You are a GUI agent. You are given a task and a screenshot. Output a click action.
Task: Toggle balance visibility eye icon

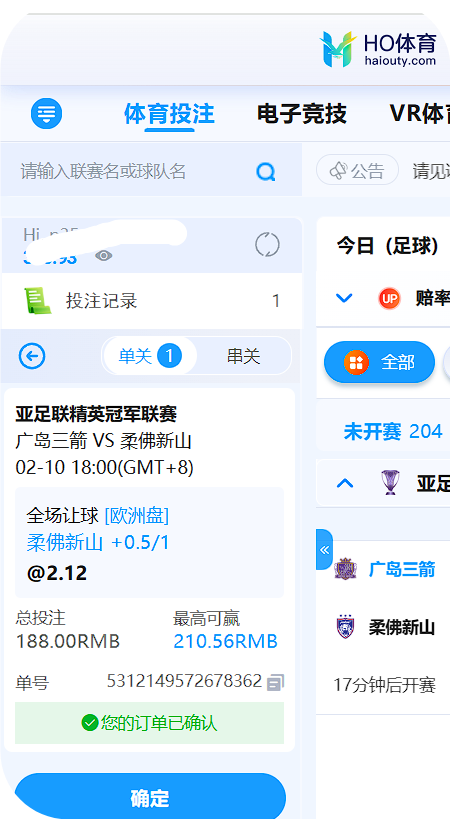tap(104, 255)
